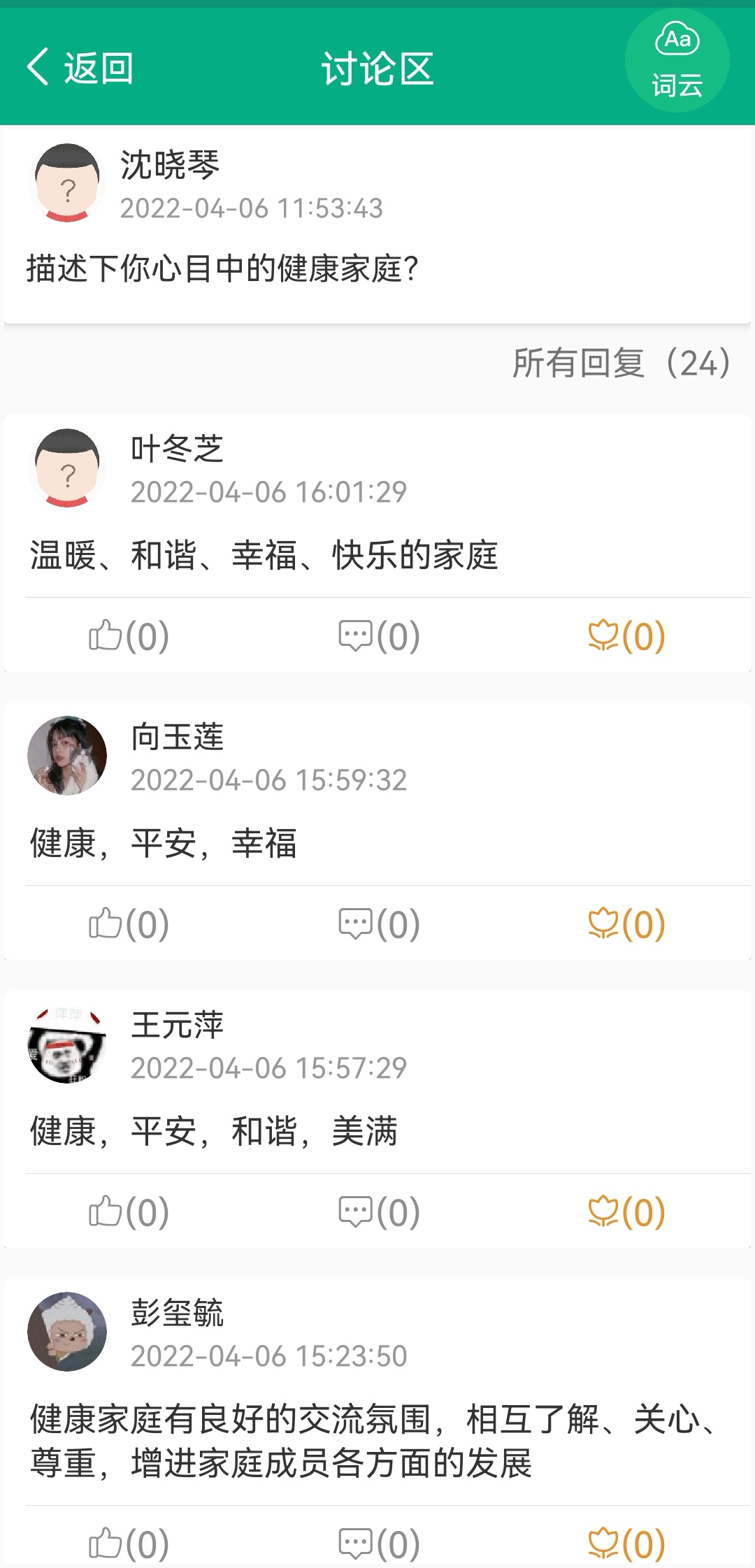Open the 词云 word cloud
Viewport: 755px width, 1568px height.
677,62
